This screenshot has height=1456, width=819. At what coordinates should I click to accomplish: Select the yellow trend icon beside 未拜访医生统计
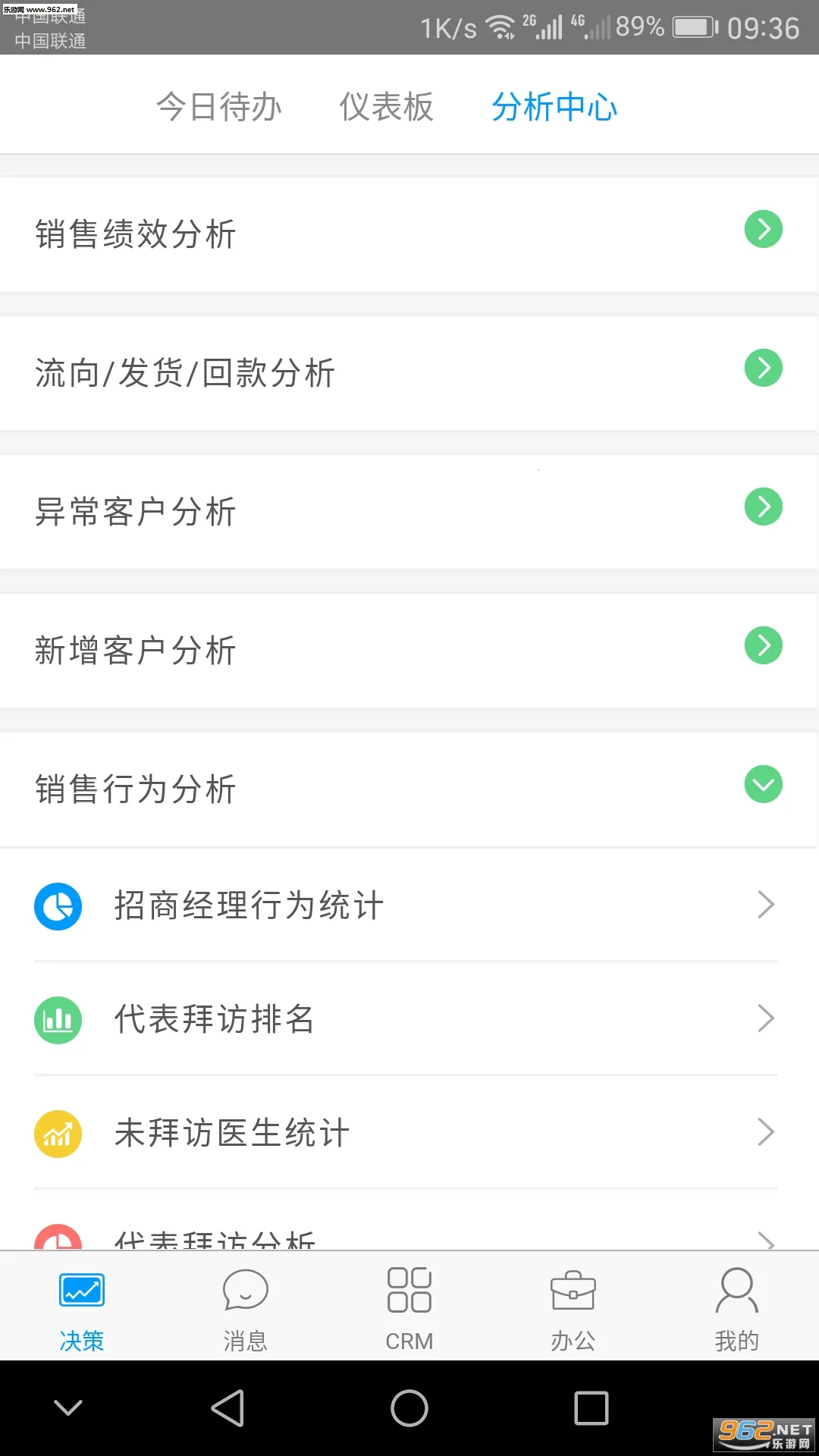[57, 1133]
